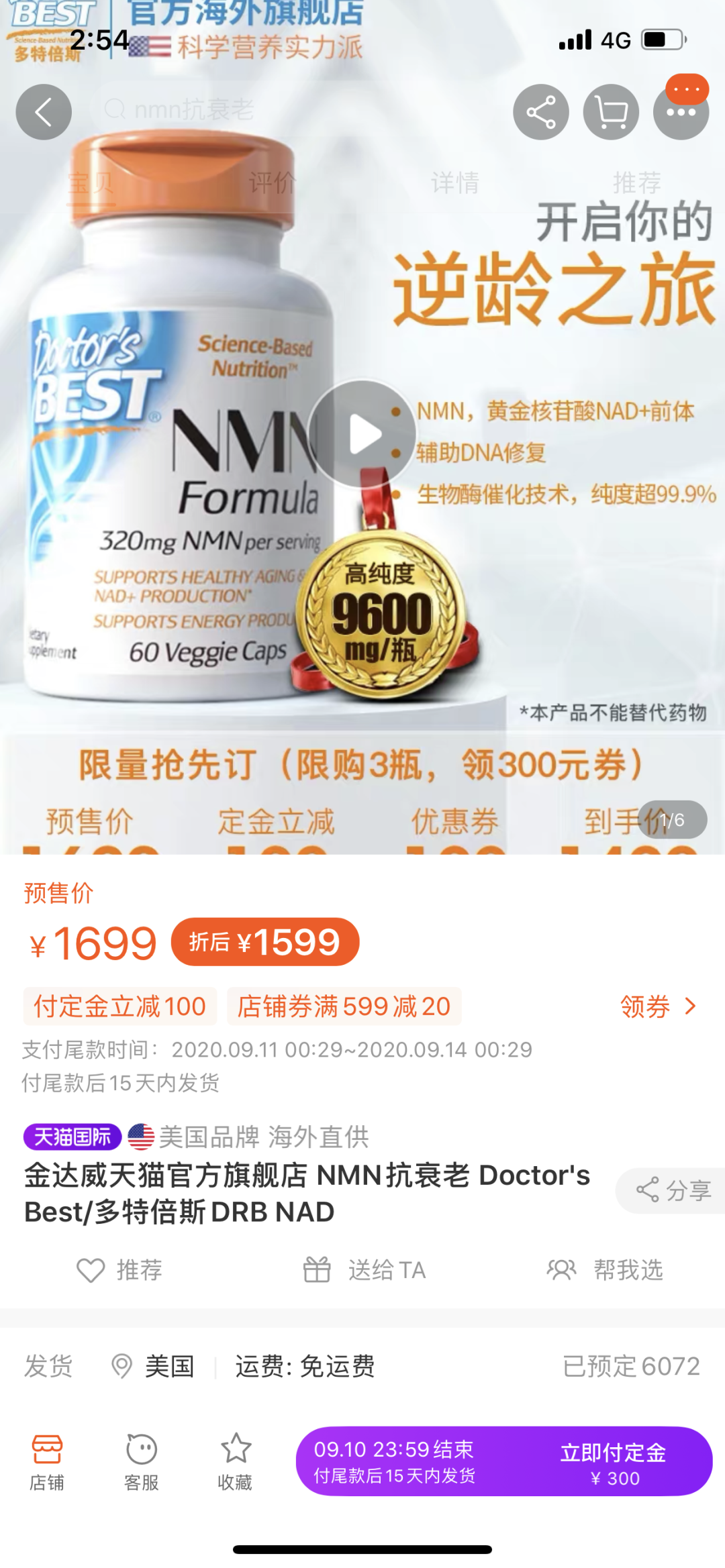Viewport: 725px width, 1568px height.
Task: Tap the share icon in the top bar
Action: coord(540,112)
